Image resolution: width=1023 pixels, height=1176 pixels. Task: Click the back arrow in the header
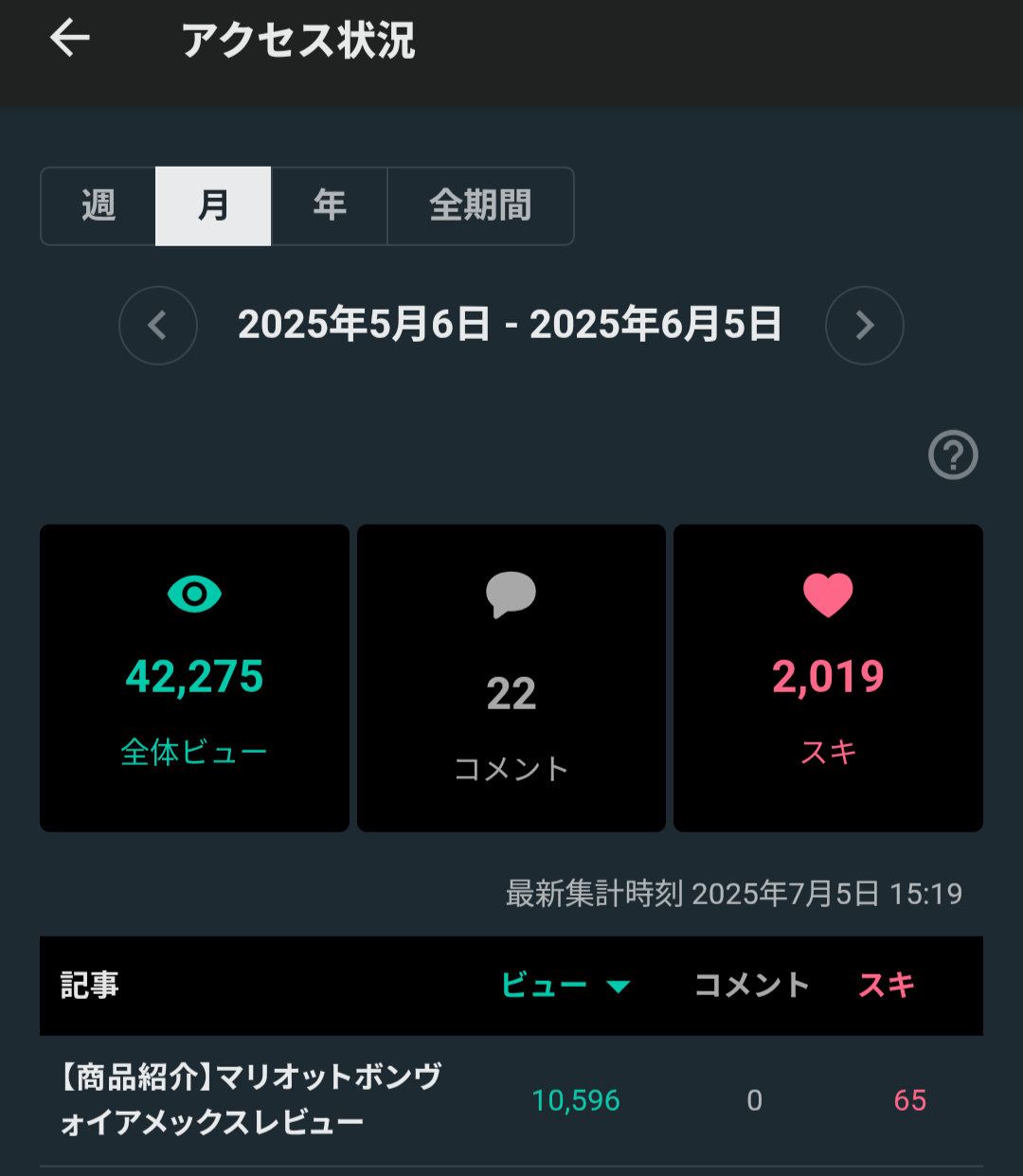click(x=67, y=39)
